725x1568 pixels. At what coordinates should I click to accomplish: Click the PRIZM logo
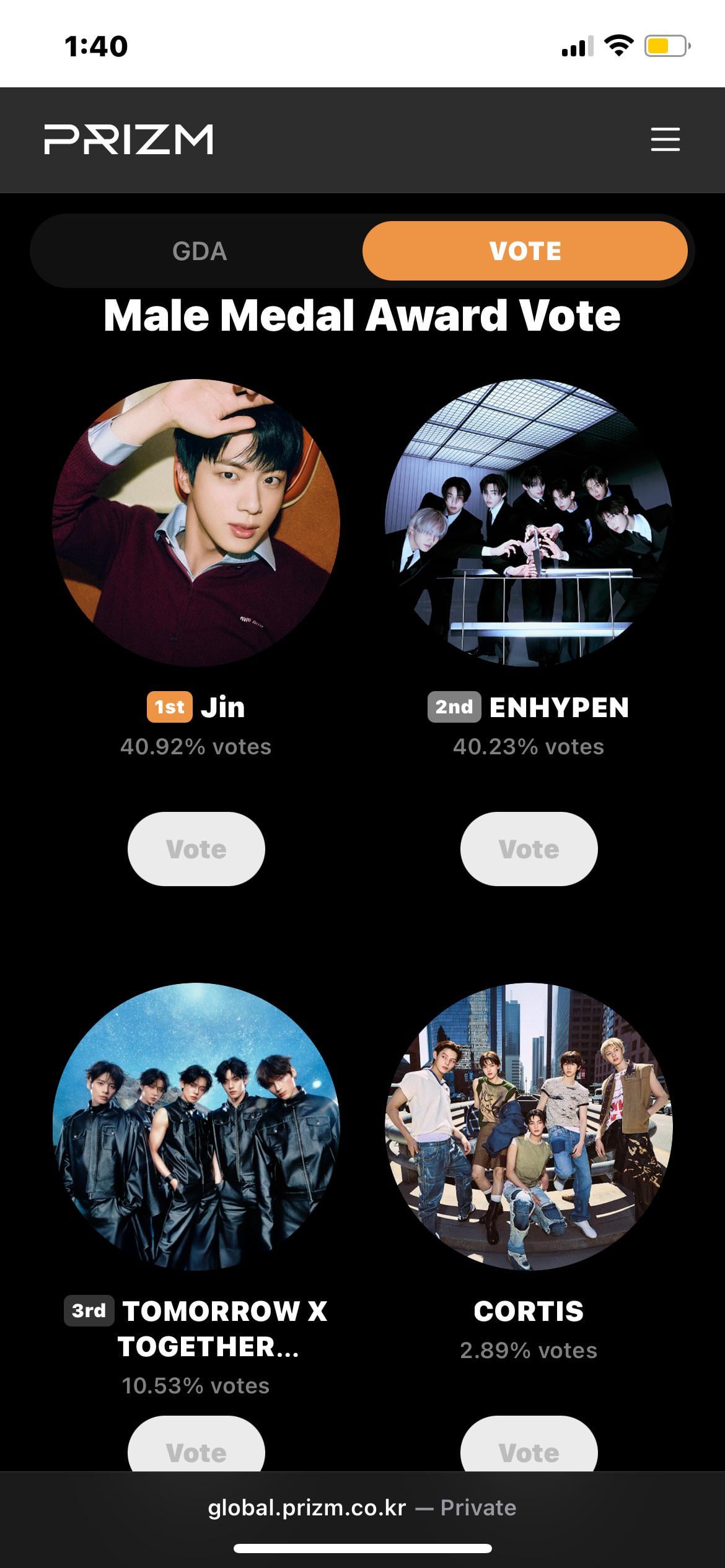click(128, 141)
